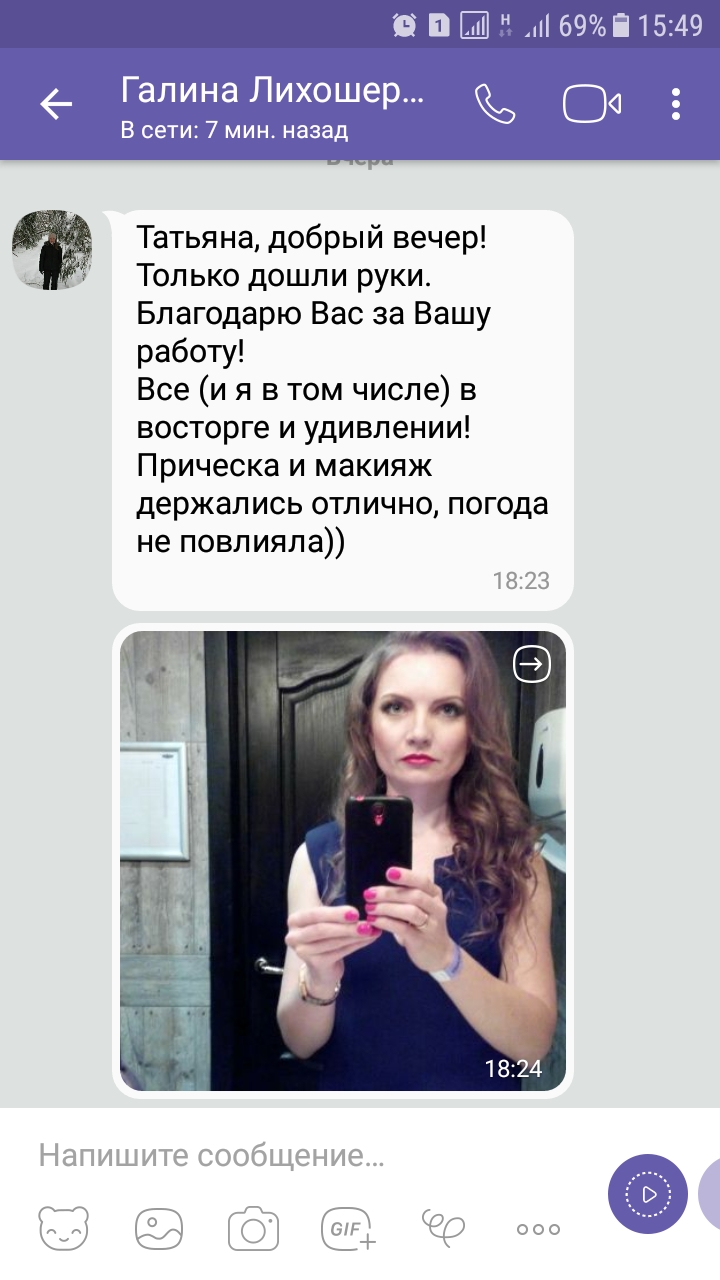The width and height of the screenshot is (720, 1280).
Task: Open the doodle drawing tool
Action: pyautogui.click(x=444, y=1226)
